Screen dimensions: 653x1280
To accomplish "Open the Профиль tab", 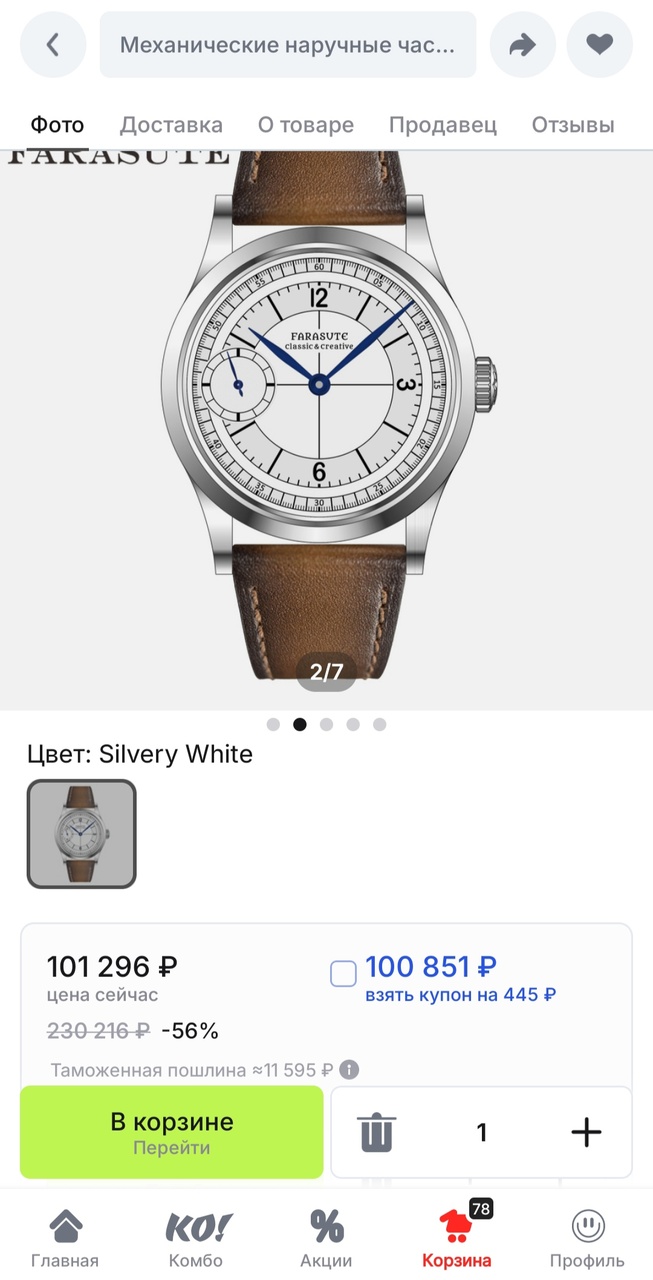I will click(x=587, y=1237).
